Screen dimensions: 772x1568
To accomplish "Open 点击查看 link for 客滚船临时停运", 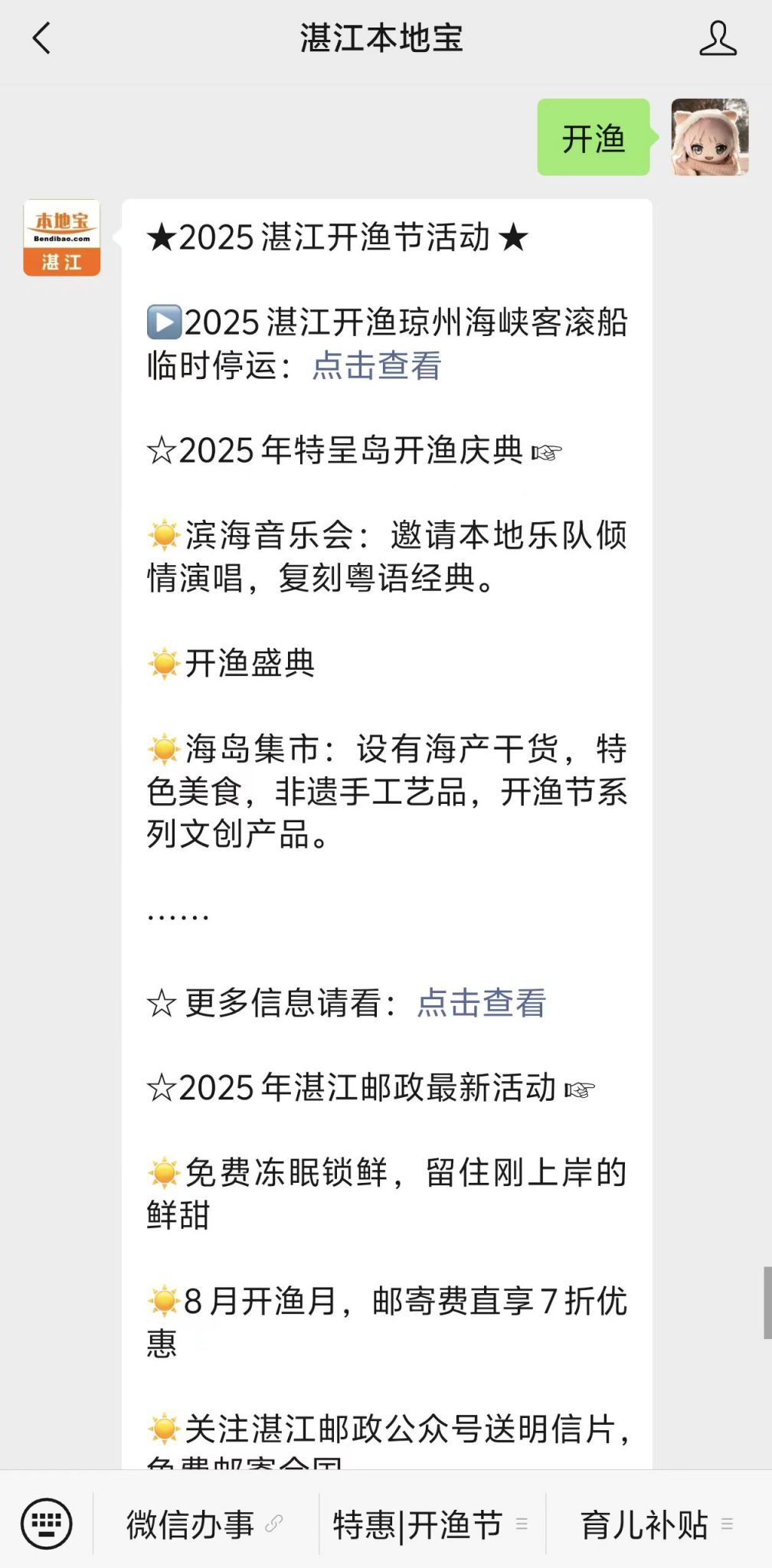I will click(377, 366).
